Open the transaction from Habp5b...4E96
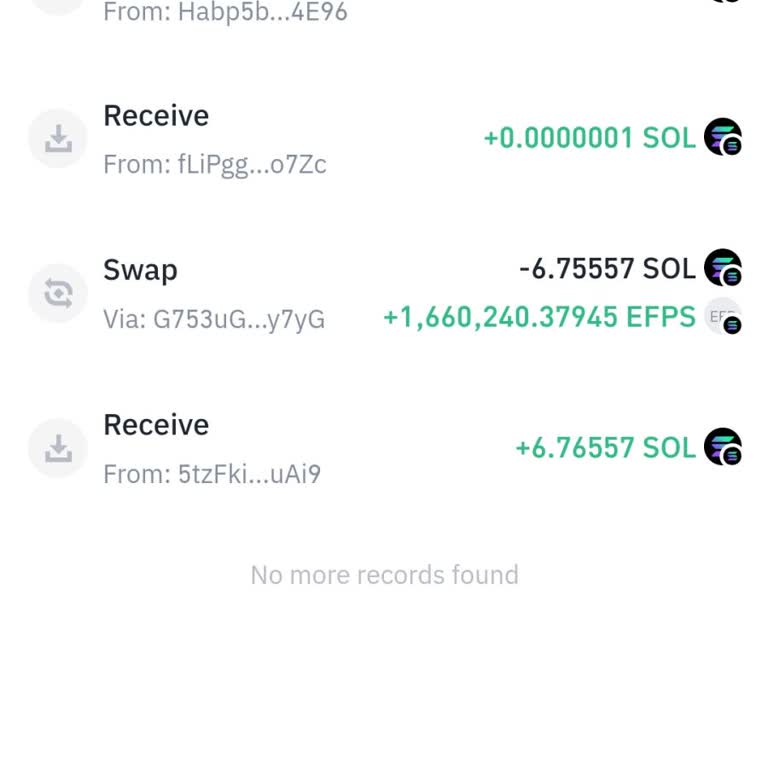Screen dimensions: 768x768 pos(225,14)
